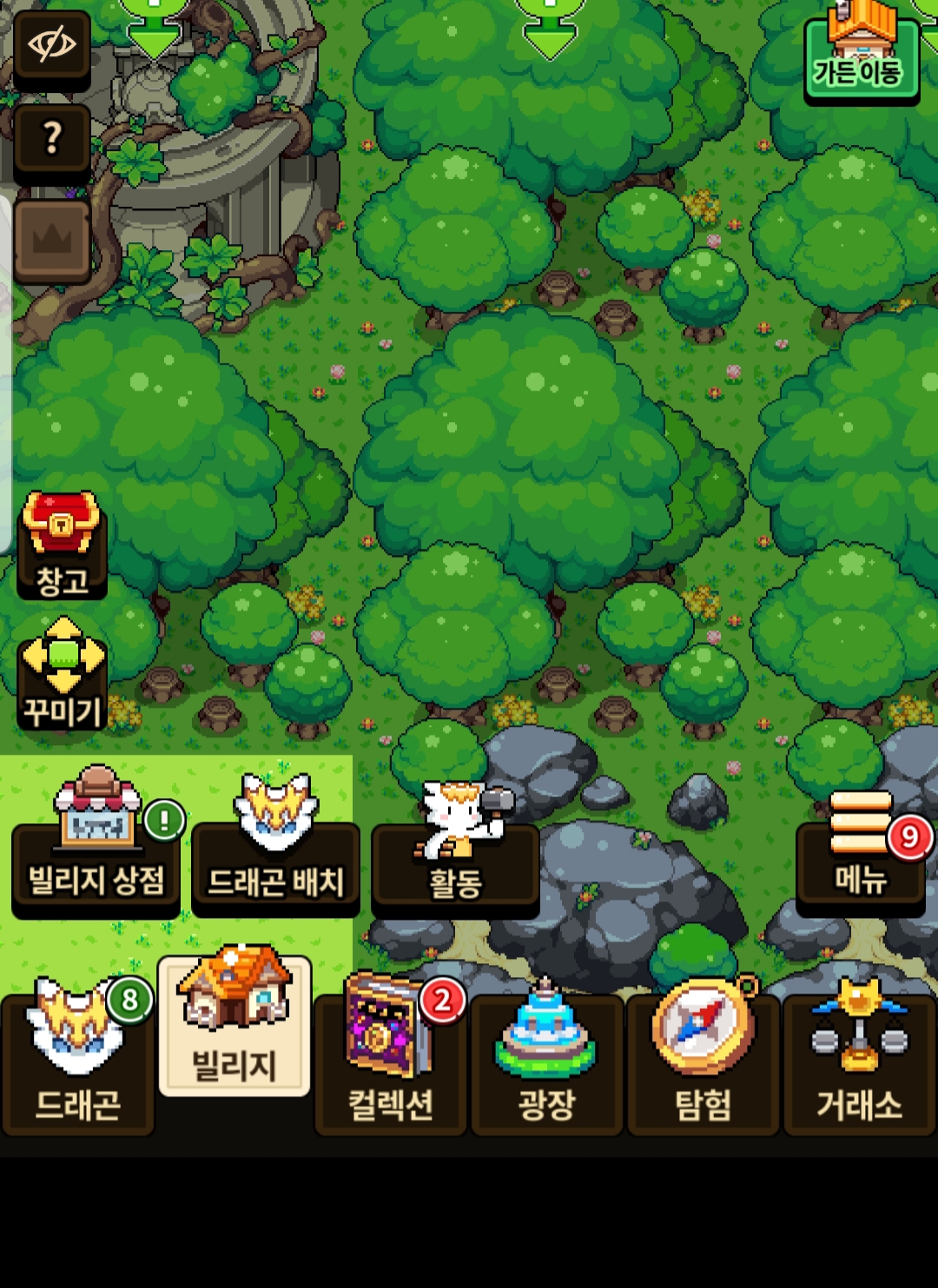The image size is (938, 1288).
Task: Open the crown ranking button
Action: click(x=52, y=241)
